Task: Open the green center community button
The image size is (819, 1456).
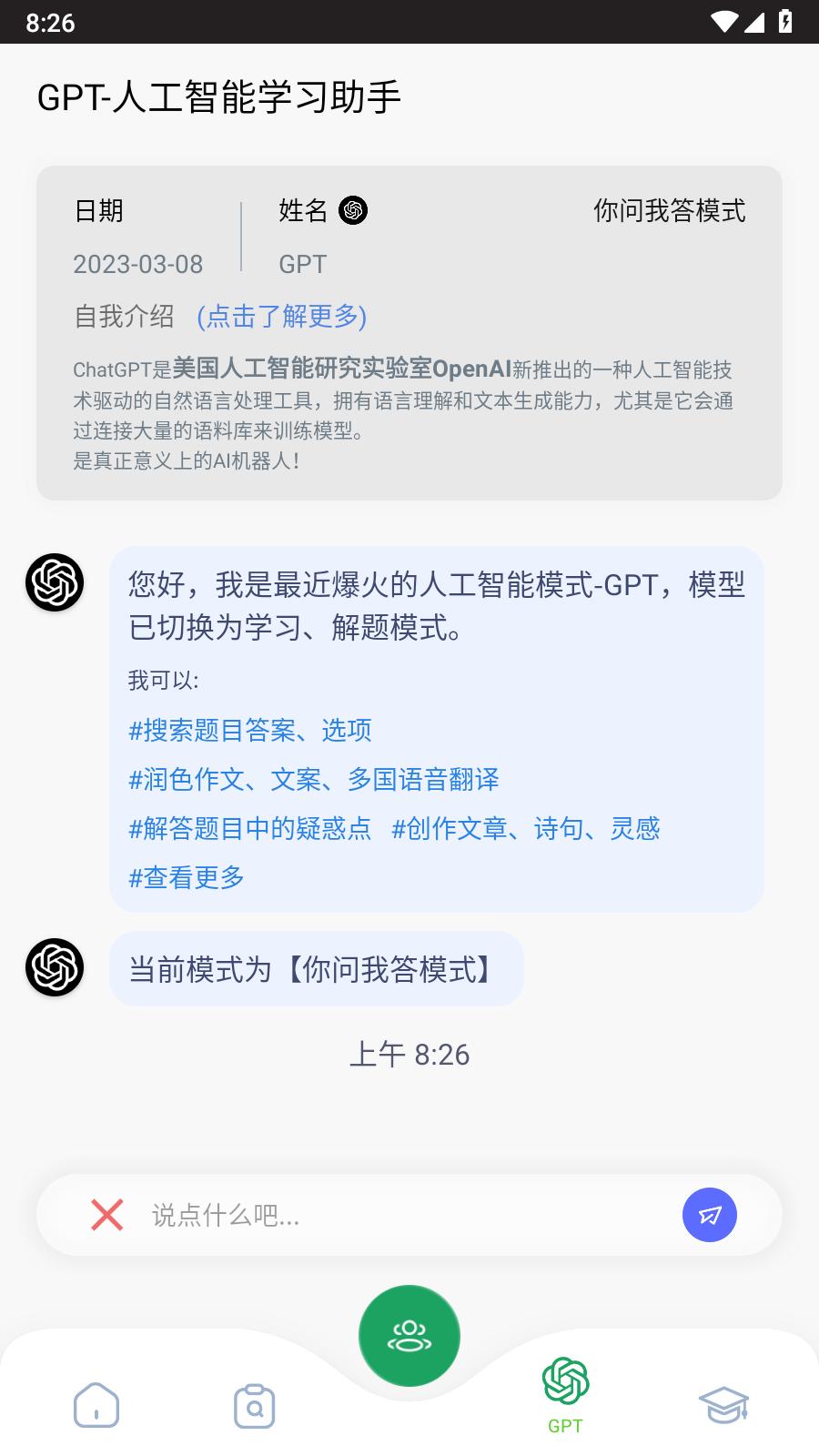Action: pos(409,1336)
